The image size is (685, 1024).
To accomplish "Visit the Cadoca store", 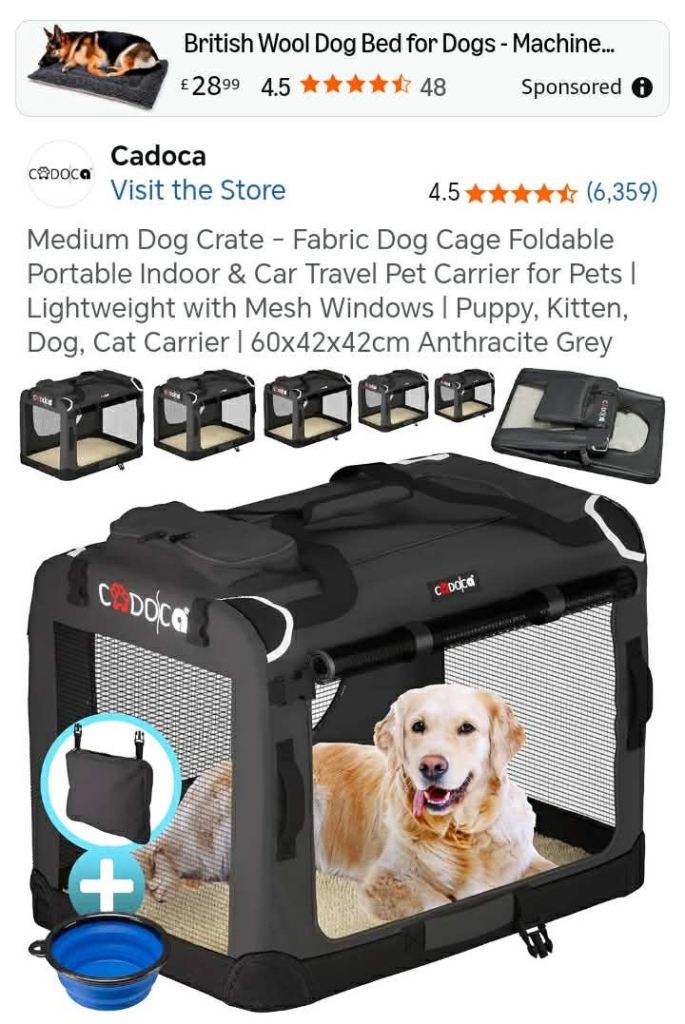I will (197, 190).
